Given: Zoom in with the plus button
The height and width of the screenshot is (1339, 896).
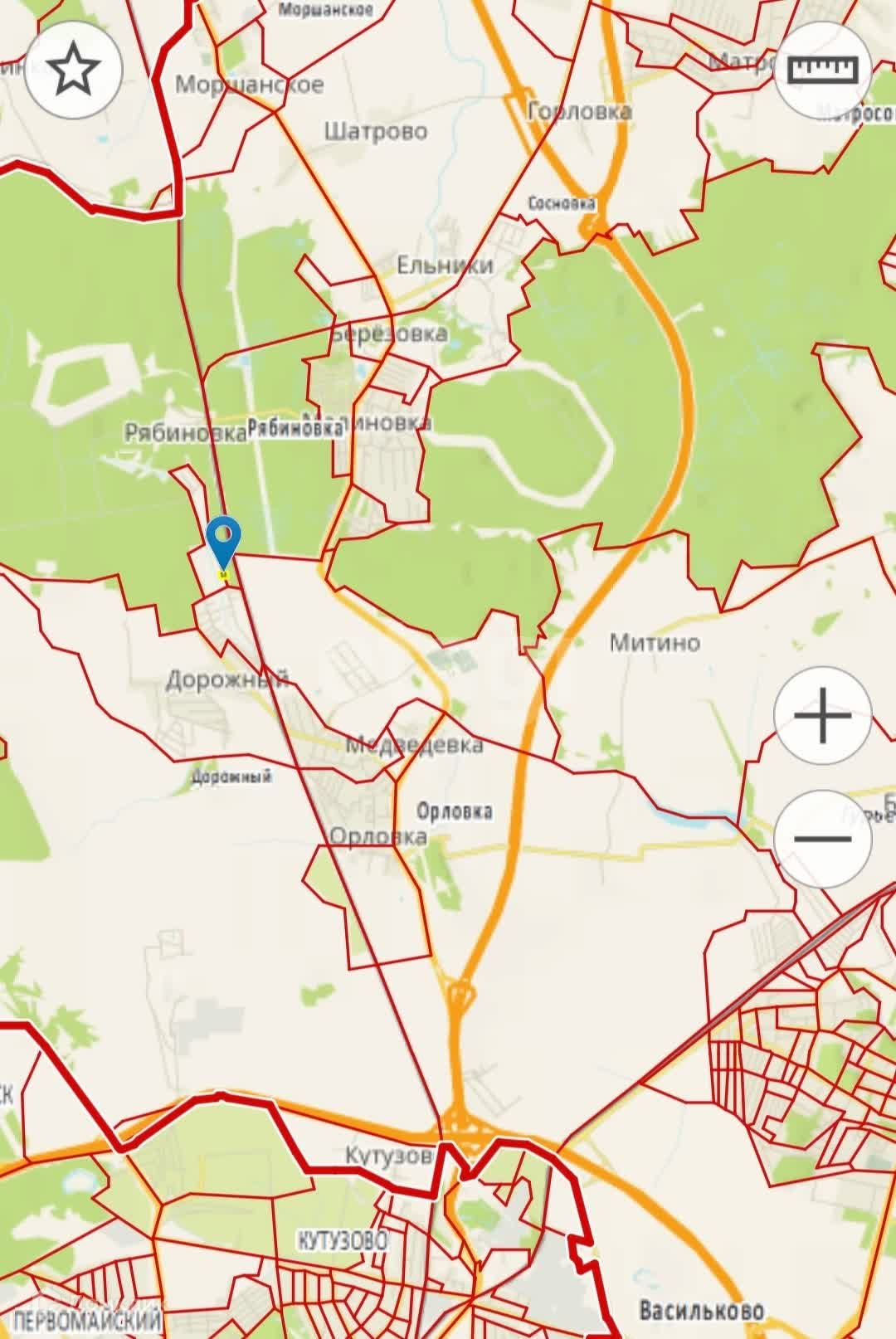Looking at the screenshot, I should 822,715.
